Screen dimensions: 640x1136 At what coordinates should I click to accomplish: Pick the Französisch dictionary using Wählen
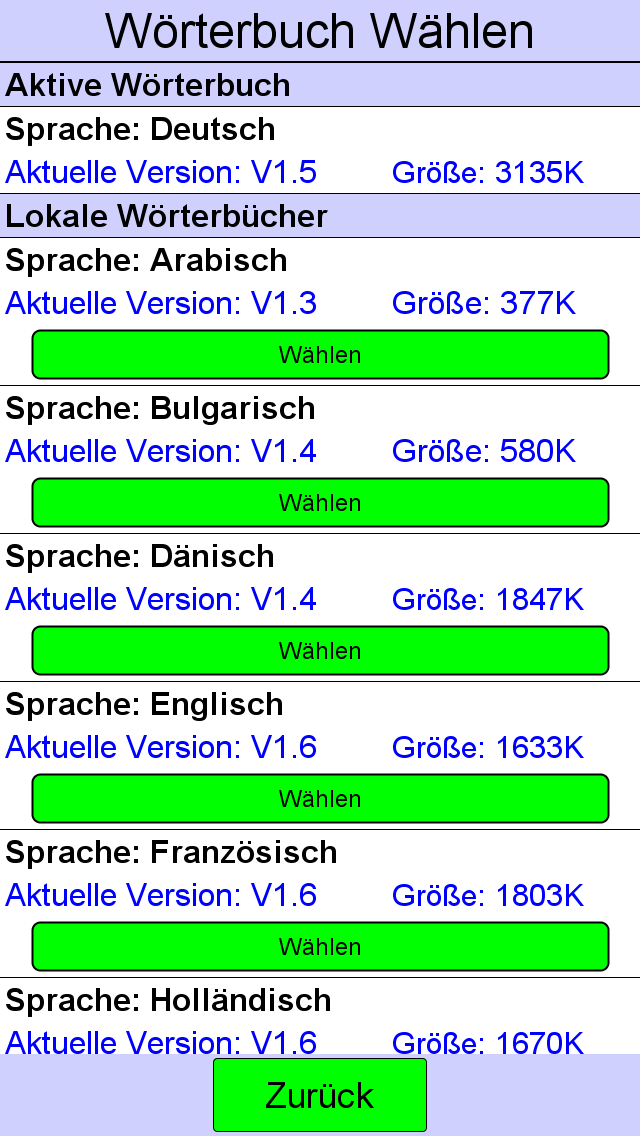tap(320, 946)
